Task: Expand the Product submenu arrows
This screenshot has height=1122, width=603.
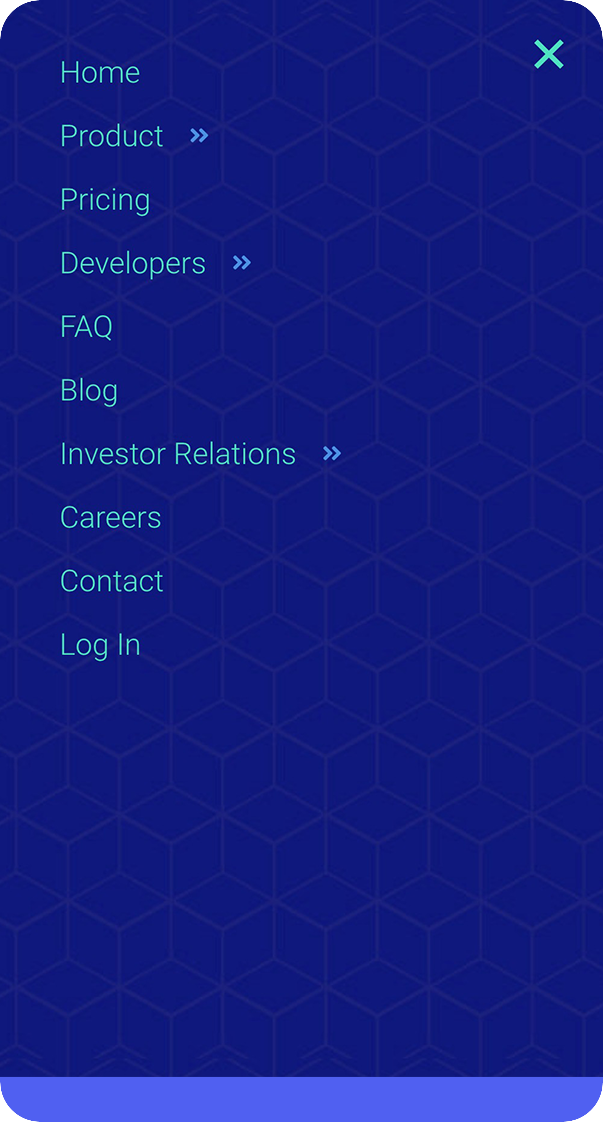Action: pos(199,135)
